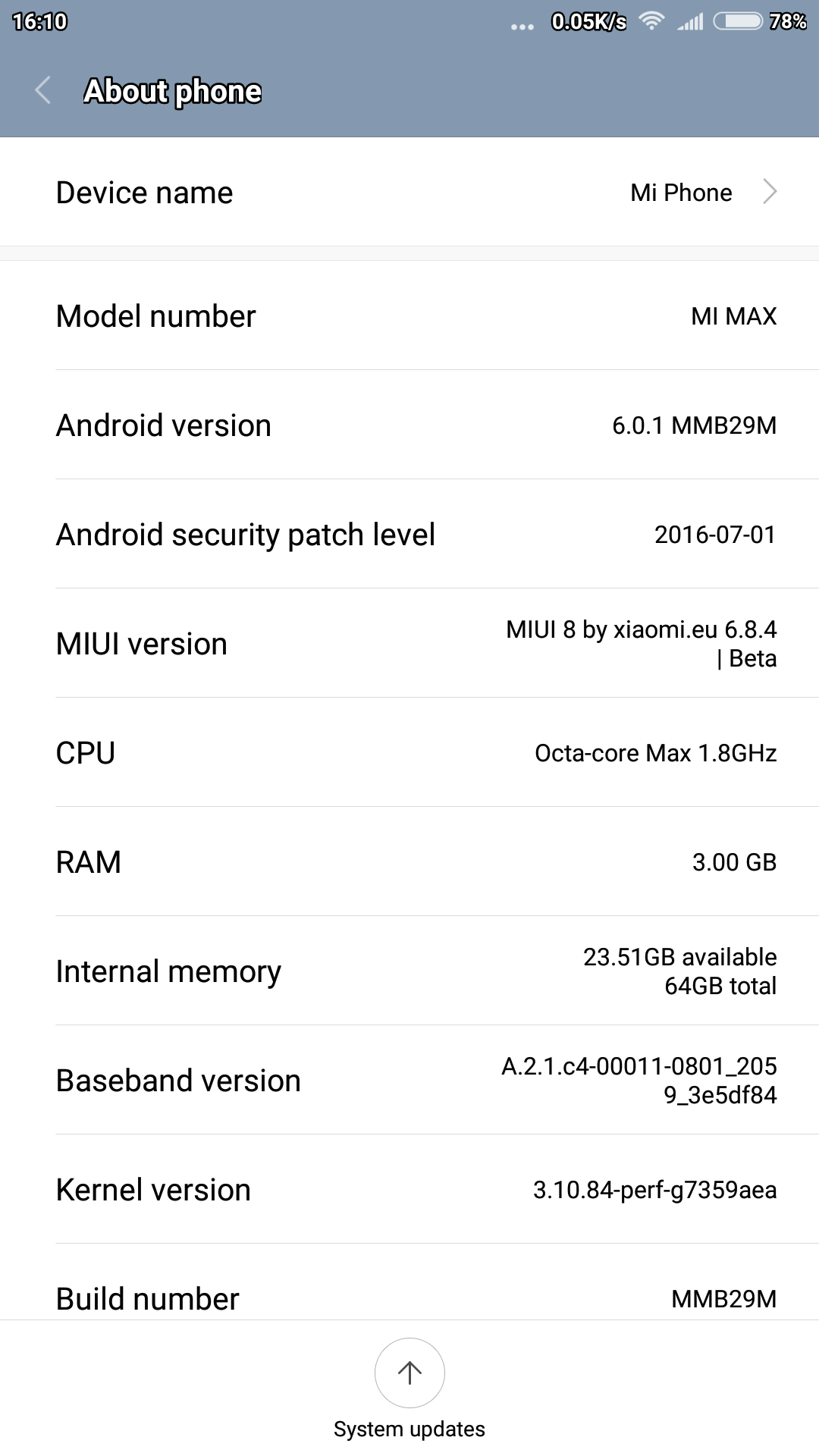This screenshot has width=819, height=1456.
Task: Tap the Android version row
Action: (409, 425)
